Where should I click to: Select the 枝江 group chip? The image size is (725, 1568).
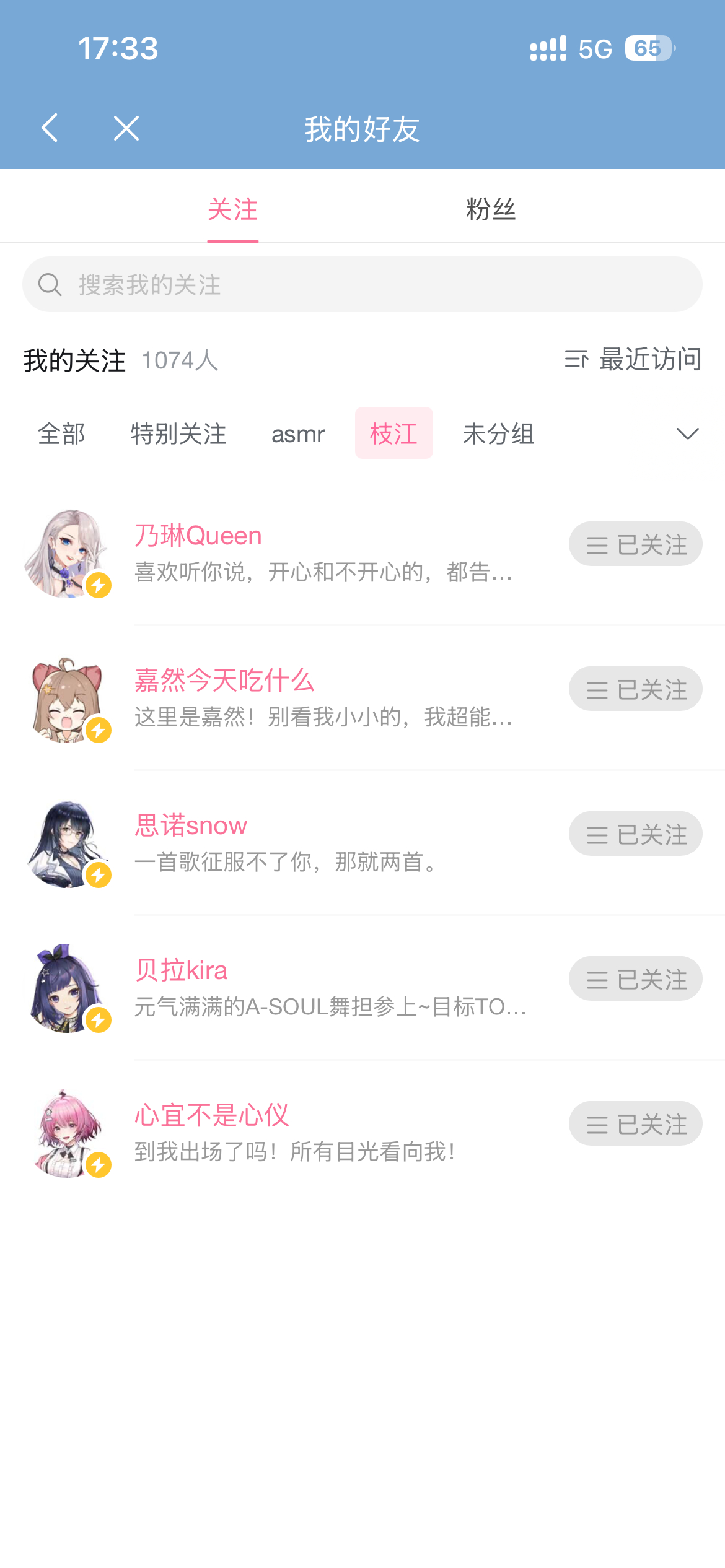pos(393,433)
